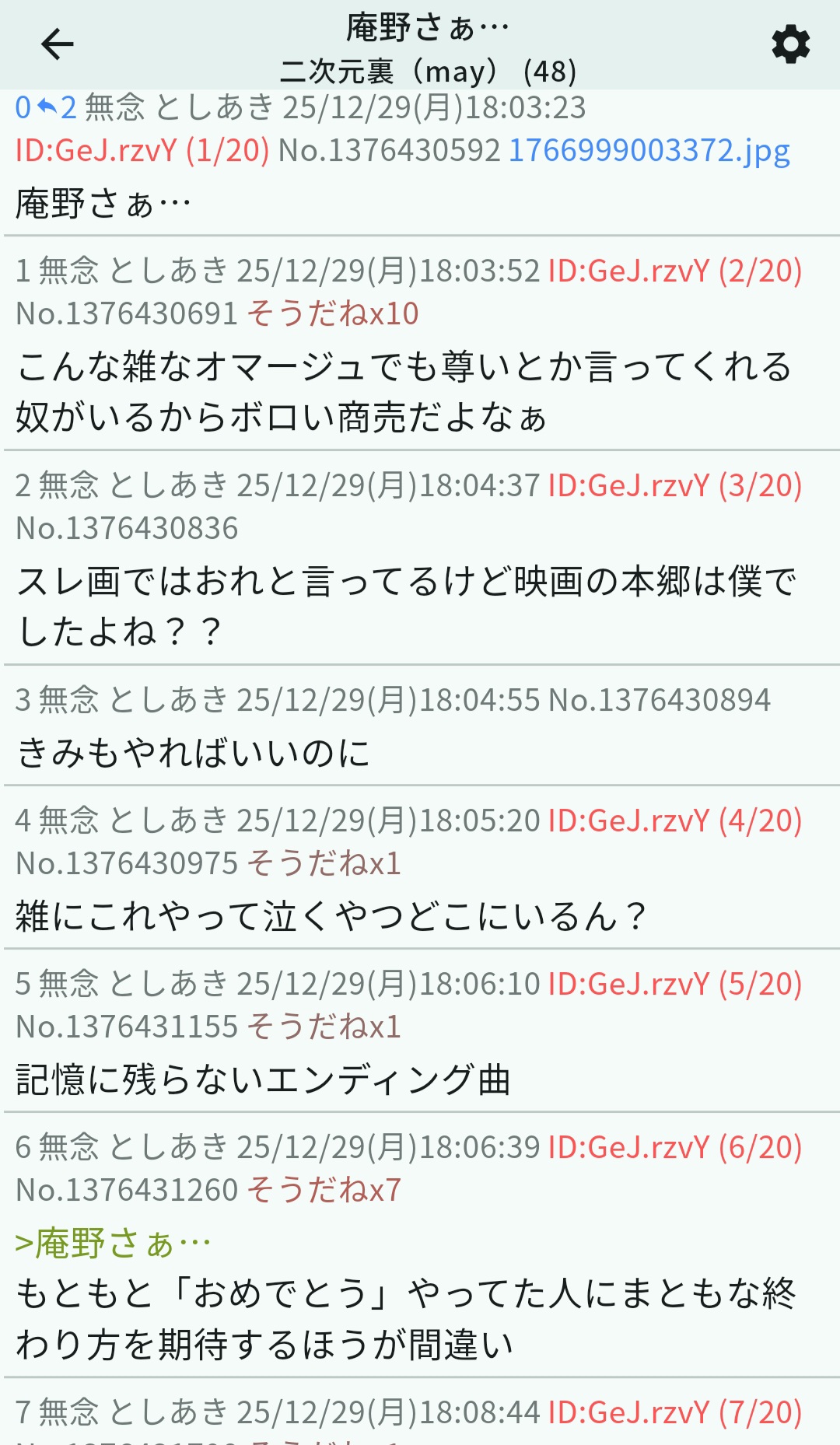Tap そうだねx1 on post No.1376431155
The width and height of the screenshot is (840, 1445).
pyautogui.click(x=324, y=1027)
